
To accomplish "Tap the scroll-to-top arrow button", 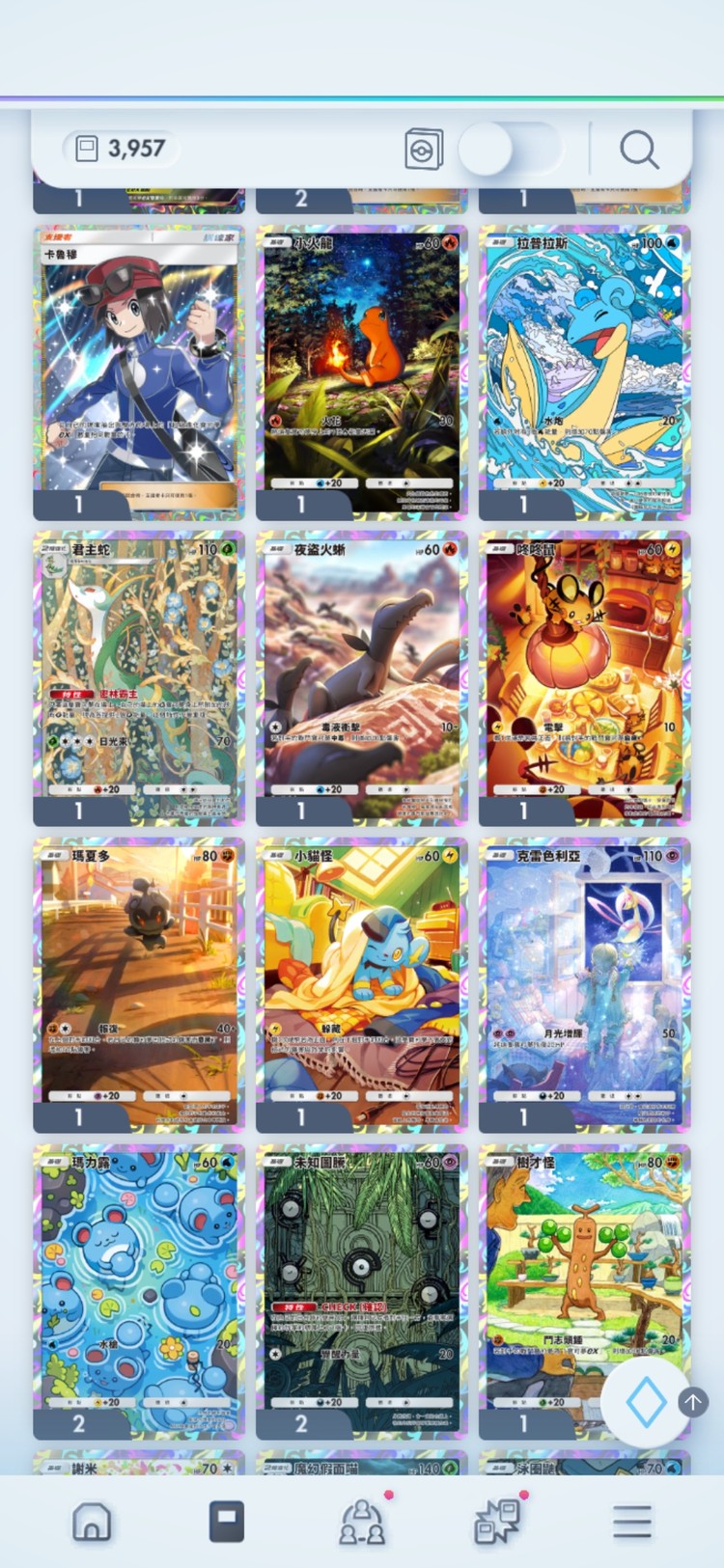I will coord(693,1402).
